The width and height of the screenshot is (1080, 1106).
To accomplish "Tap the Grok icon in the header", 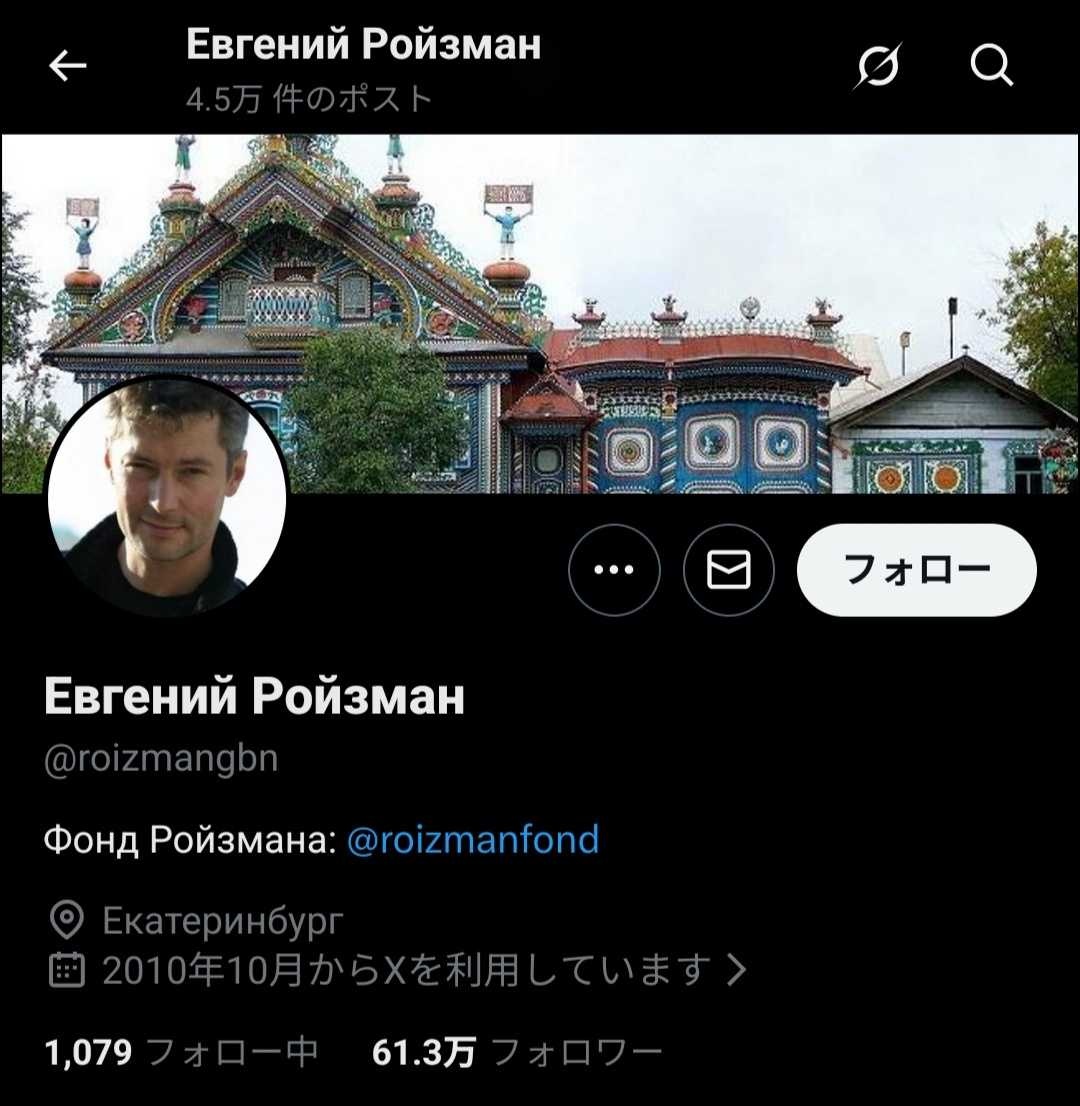I will 878,67.
